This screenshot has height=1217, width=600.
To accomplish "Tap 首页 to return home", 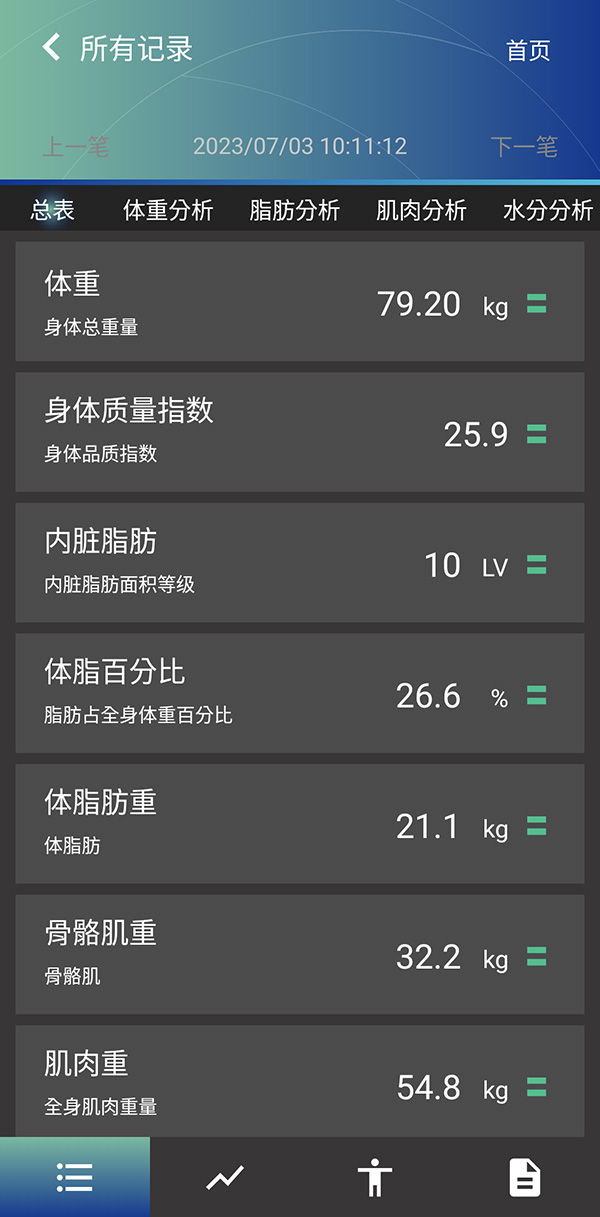I will [x=528, y=51].
